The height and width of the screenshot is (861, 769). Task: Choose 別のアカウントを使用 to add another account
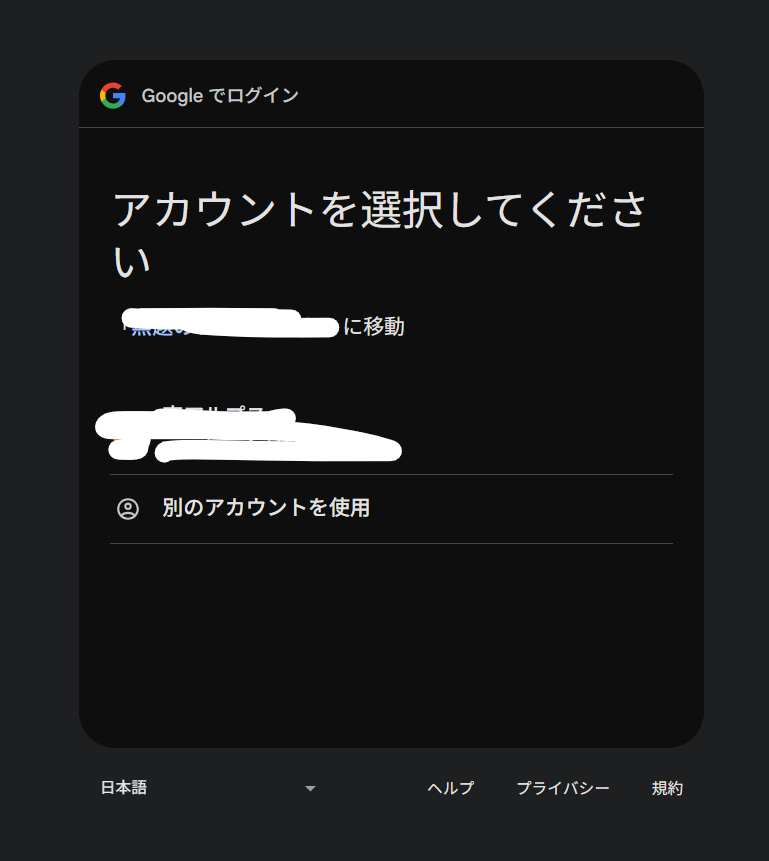click(x=266, y=508)
